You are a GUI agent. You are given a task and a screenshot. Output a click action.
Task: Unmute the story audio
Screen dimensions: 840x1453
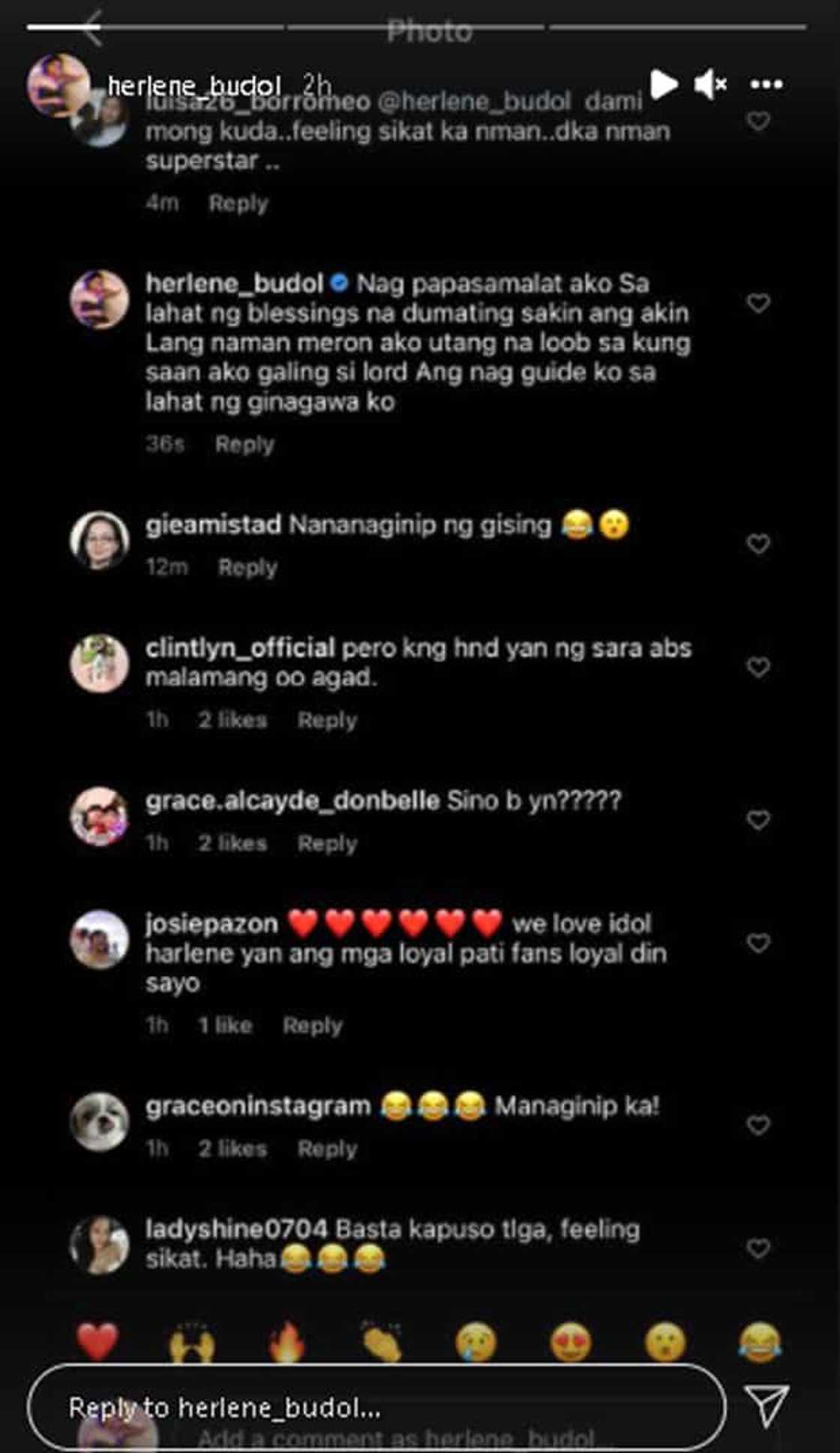click(709, 85)
